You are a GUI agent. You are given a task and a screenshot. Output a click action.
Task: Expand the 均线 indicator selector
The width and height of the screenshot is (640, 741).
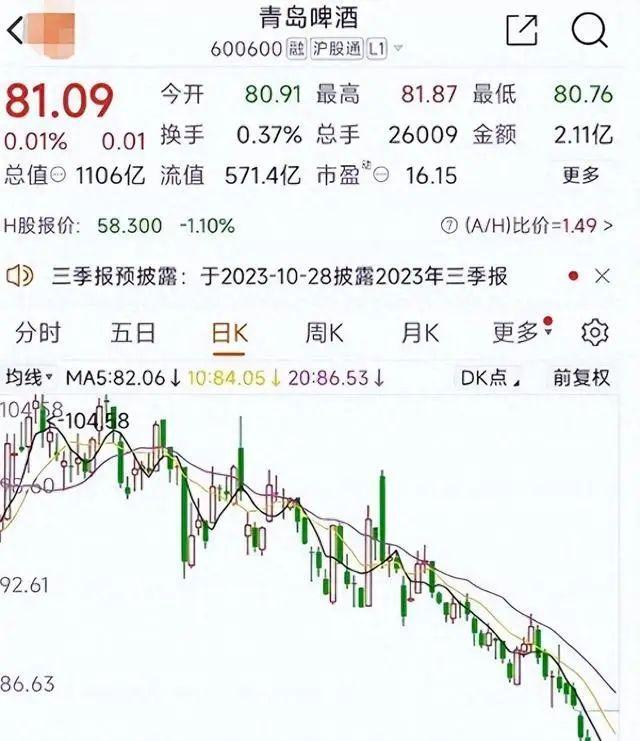28,378
